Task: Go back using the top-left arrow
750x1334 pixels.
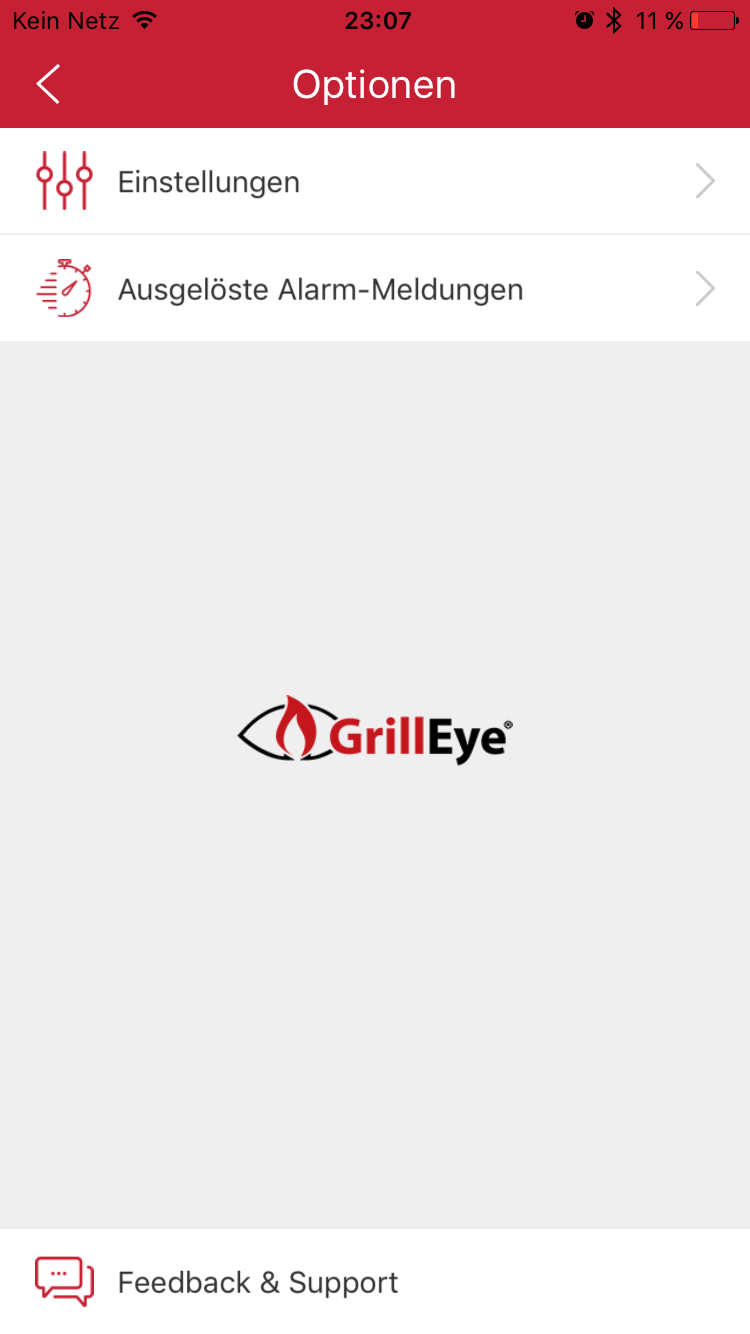Action: coord(48,84)
